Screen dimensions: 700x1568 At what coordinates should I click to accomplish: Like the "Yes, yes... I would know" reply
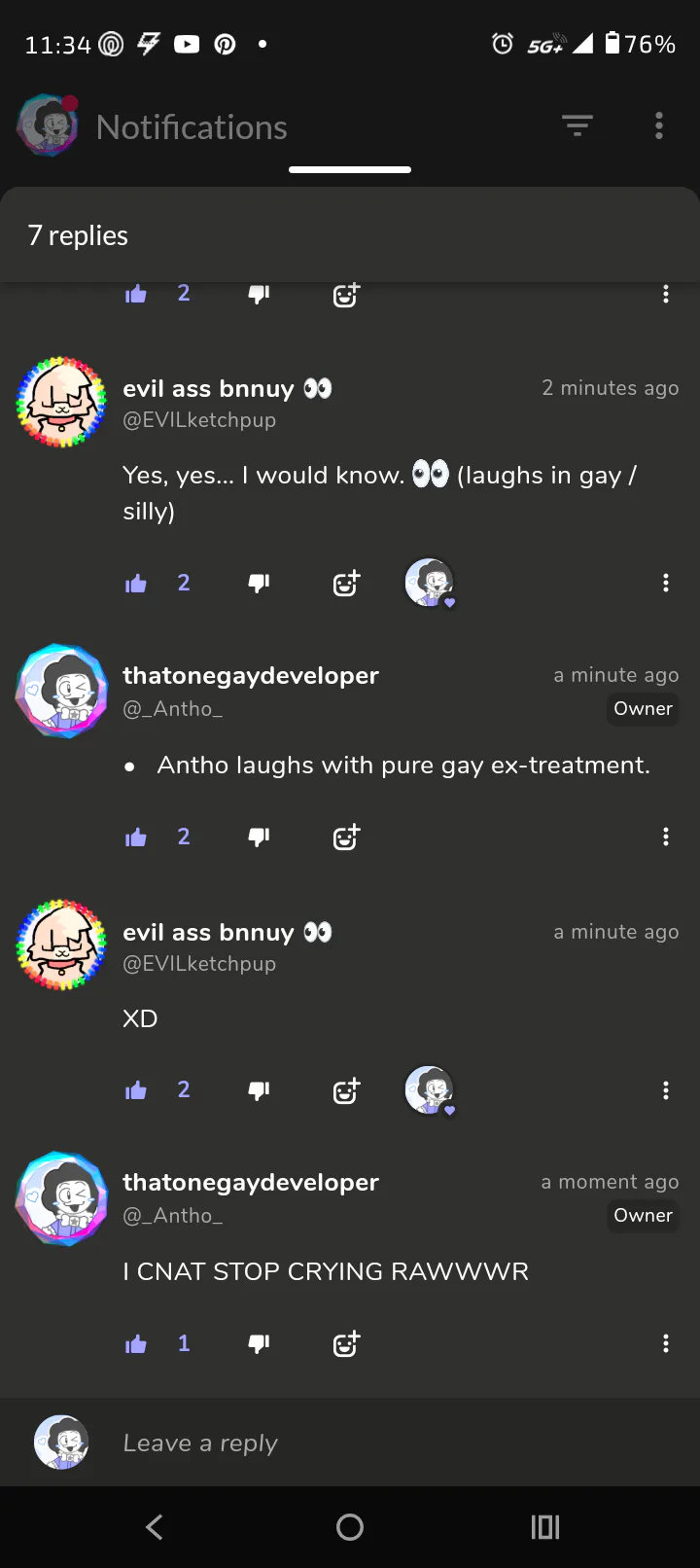point(136,584)
